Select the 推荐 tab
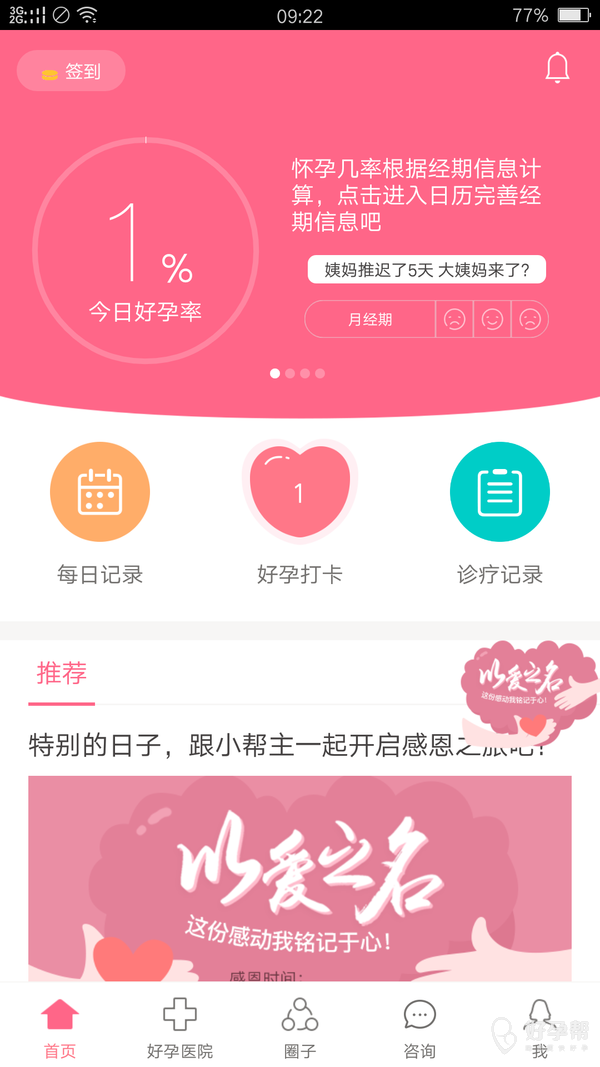Screen dimensions: 600x1067 (x=62, y=674)
